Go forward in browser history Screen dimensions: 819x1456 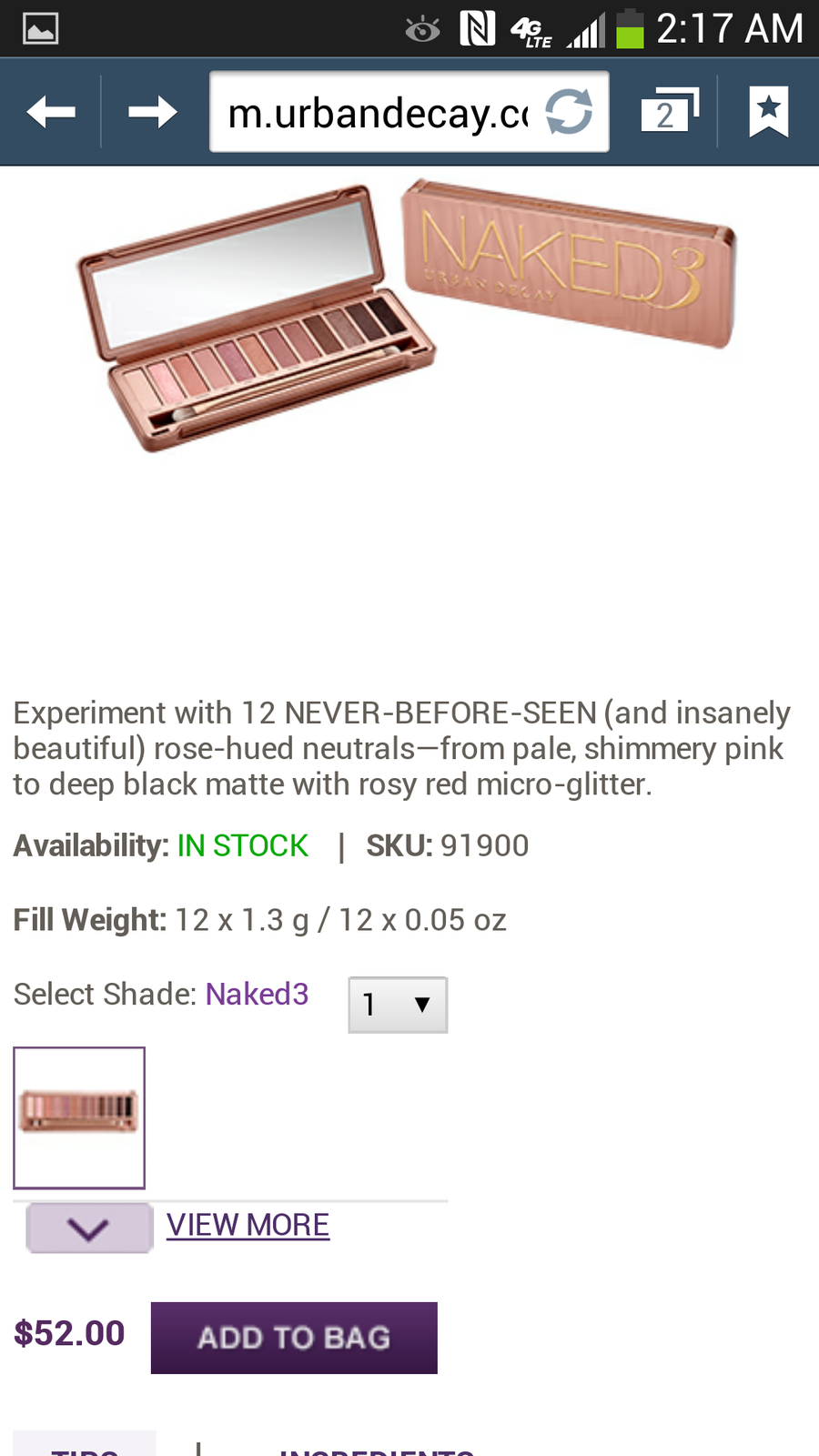pos(152,113)
